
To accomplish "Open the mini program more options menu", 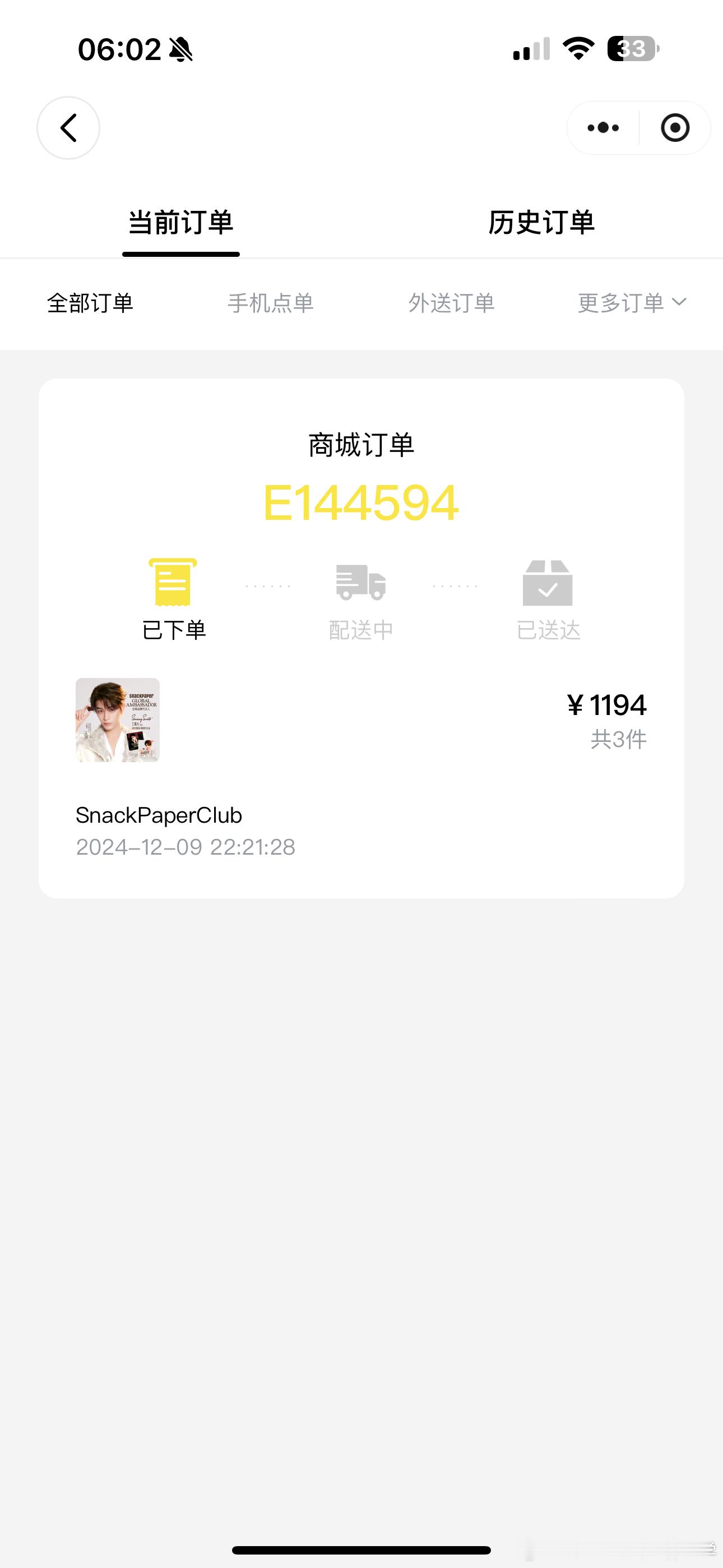I will [603, 128].
